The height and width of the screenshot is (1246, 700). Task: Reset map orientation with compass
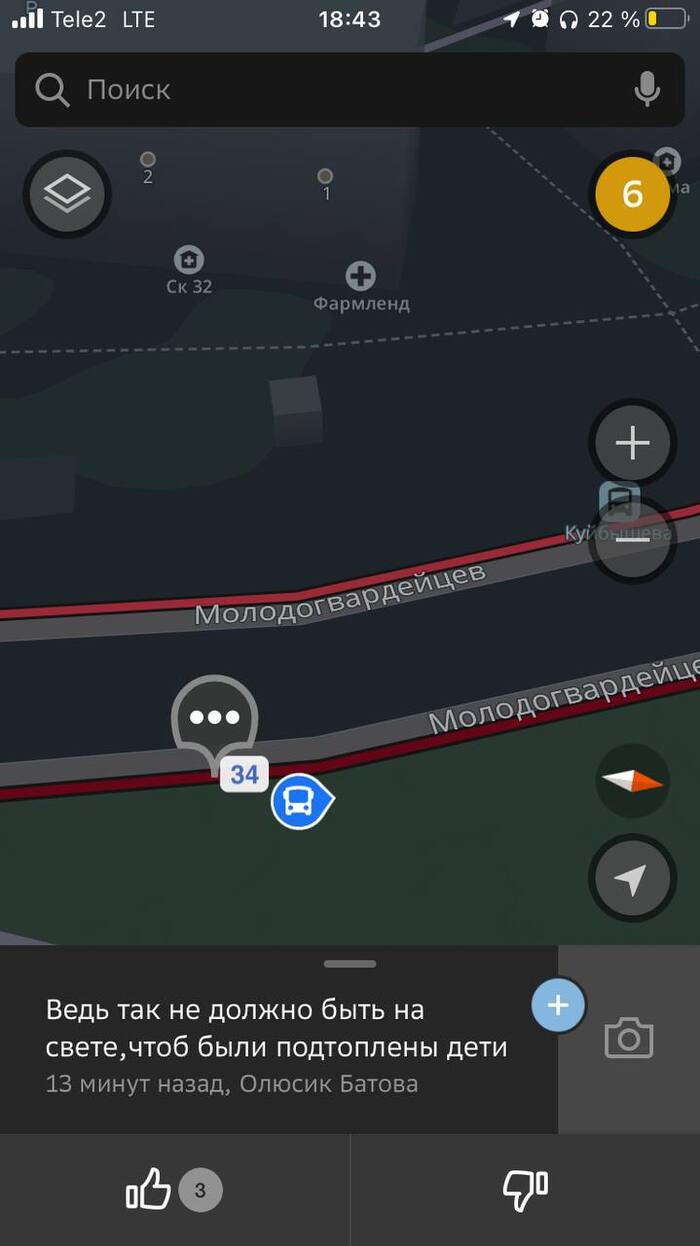click(632, 781)
